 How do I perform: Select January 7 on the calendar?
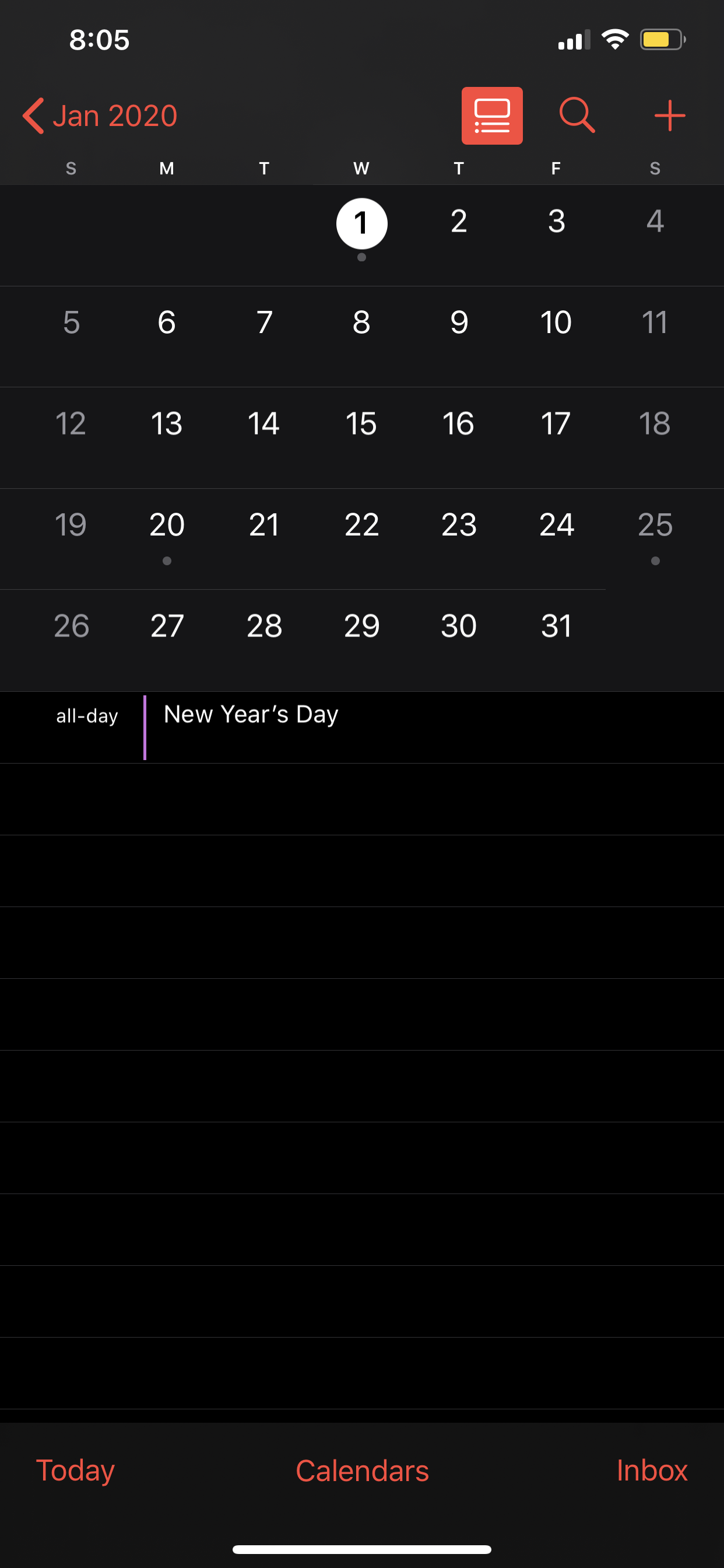point(264,323)
